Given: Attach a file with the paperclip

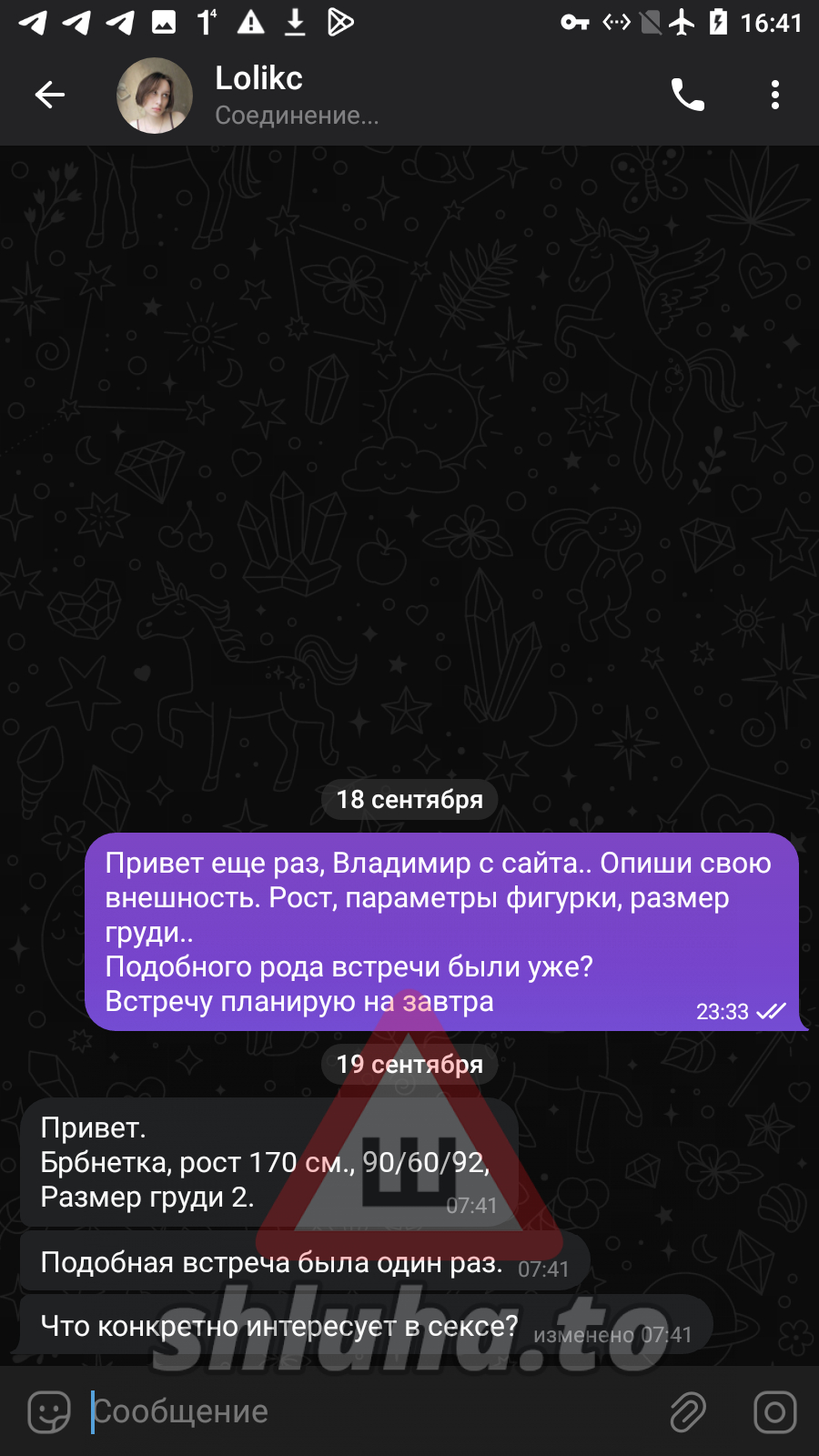Looking at the screenshot, I should pyautogui.click(x=688, y=1412).
